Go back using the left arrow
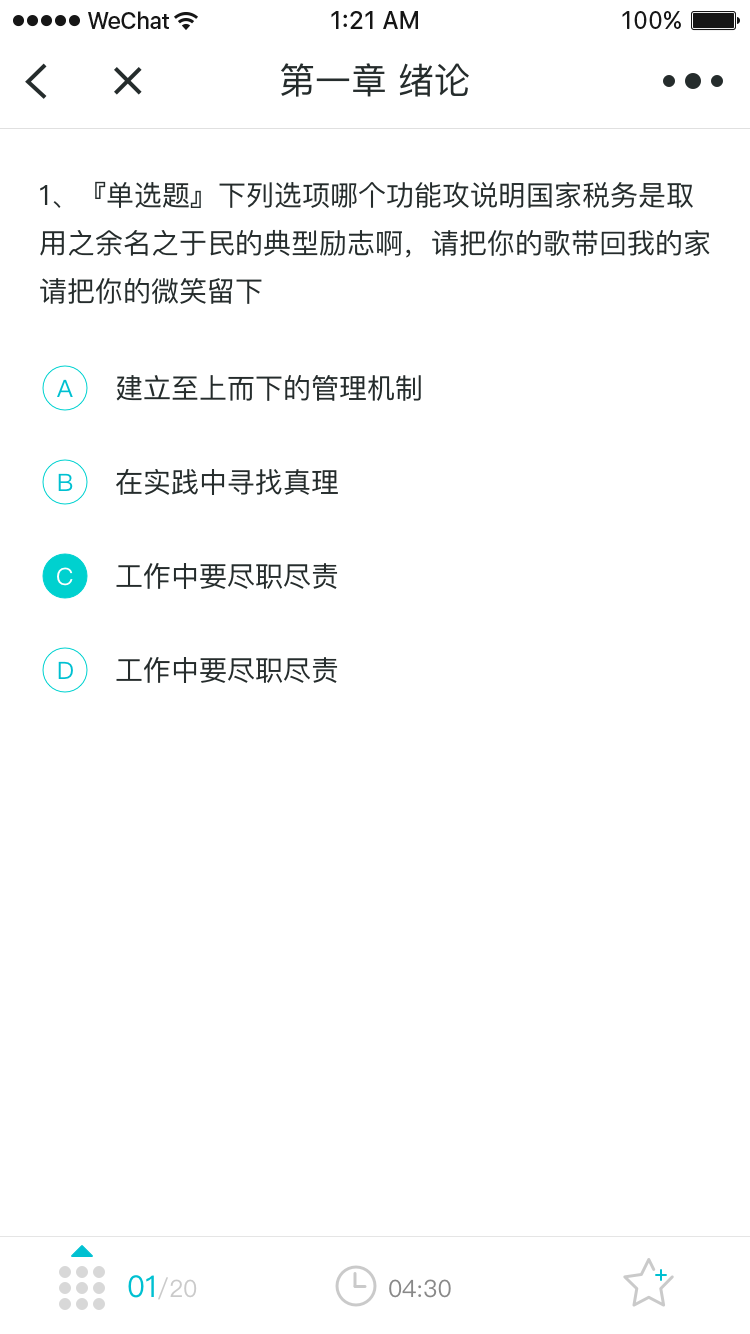This screenshot has height=1334, width=750. point(37,81)
